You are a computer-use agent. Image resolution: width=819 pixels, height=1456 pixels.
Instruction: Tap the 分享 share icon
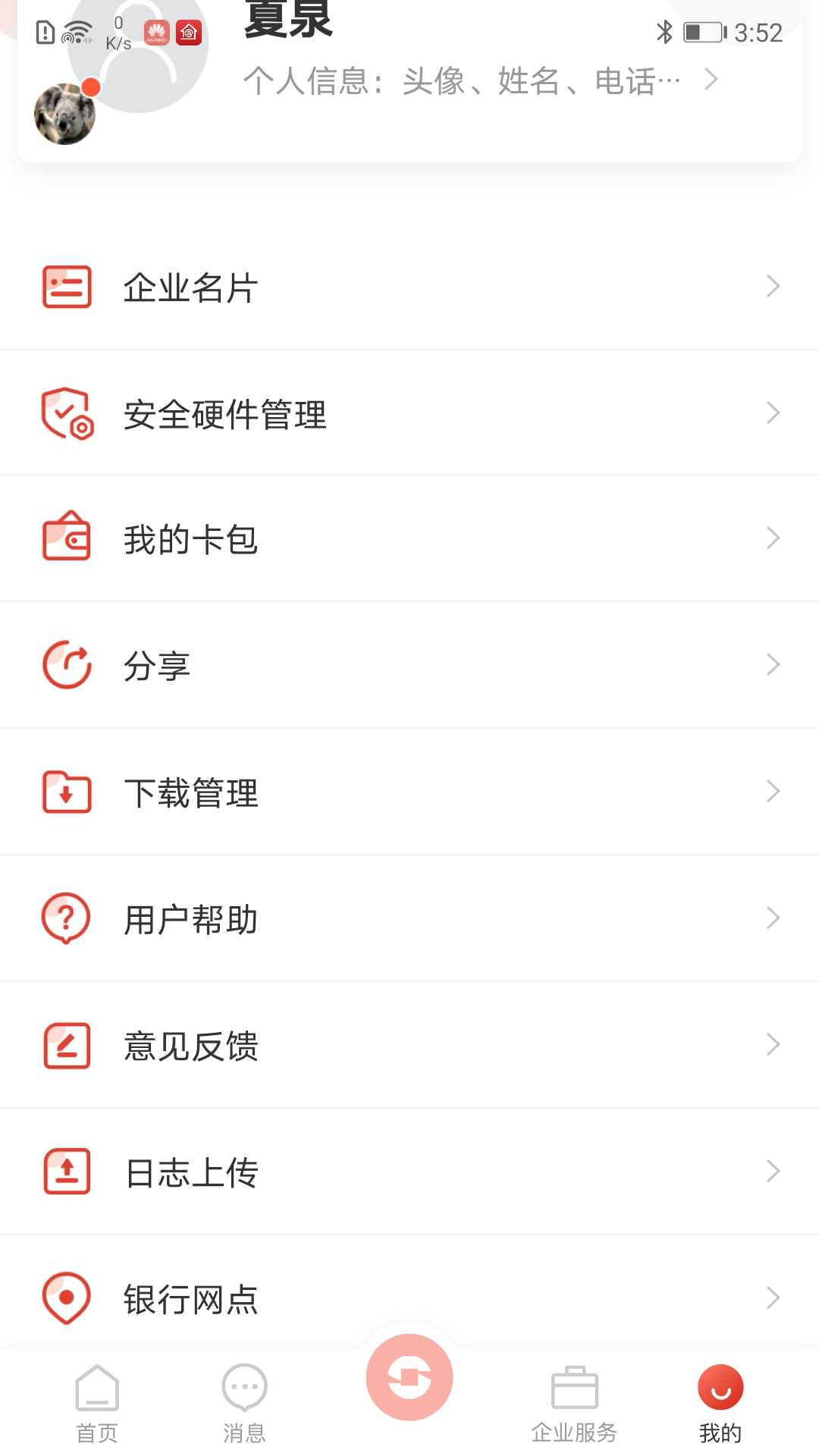click(x=66, y=665)
